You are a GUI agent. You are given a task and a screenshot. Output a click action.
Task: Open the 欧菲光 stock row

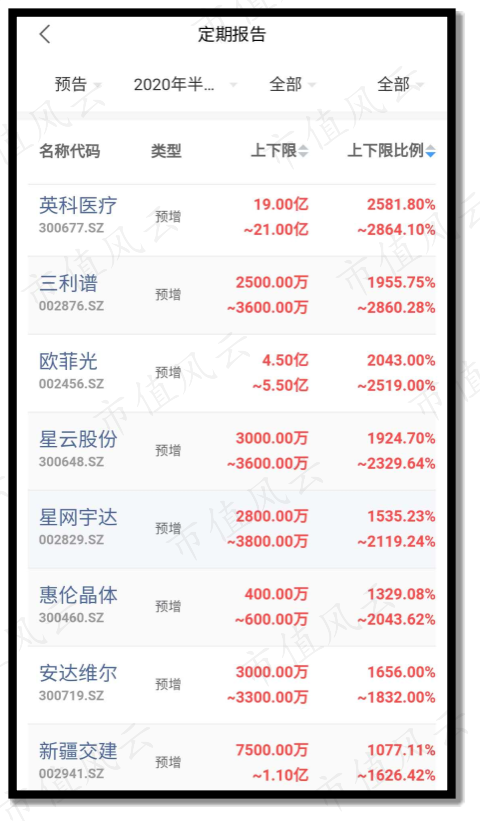pyautogui.click(x=232, y=373)
